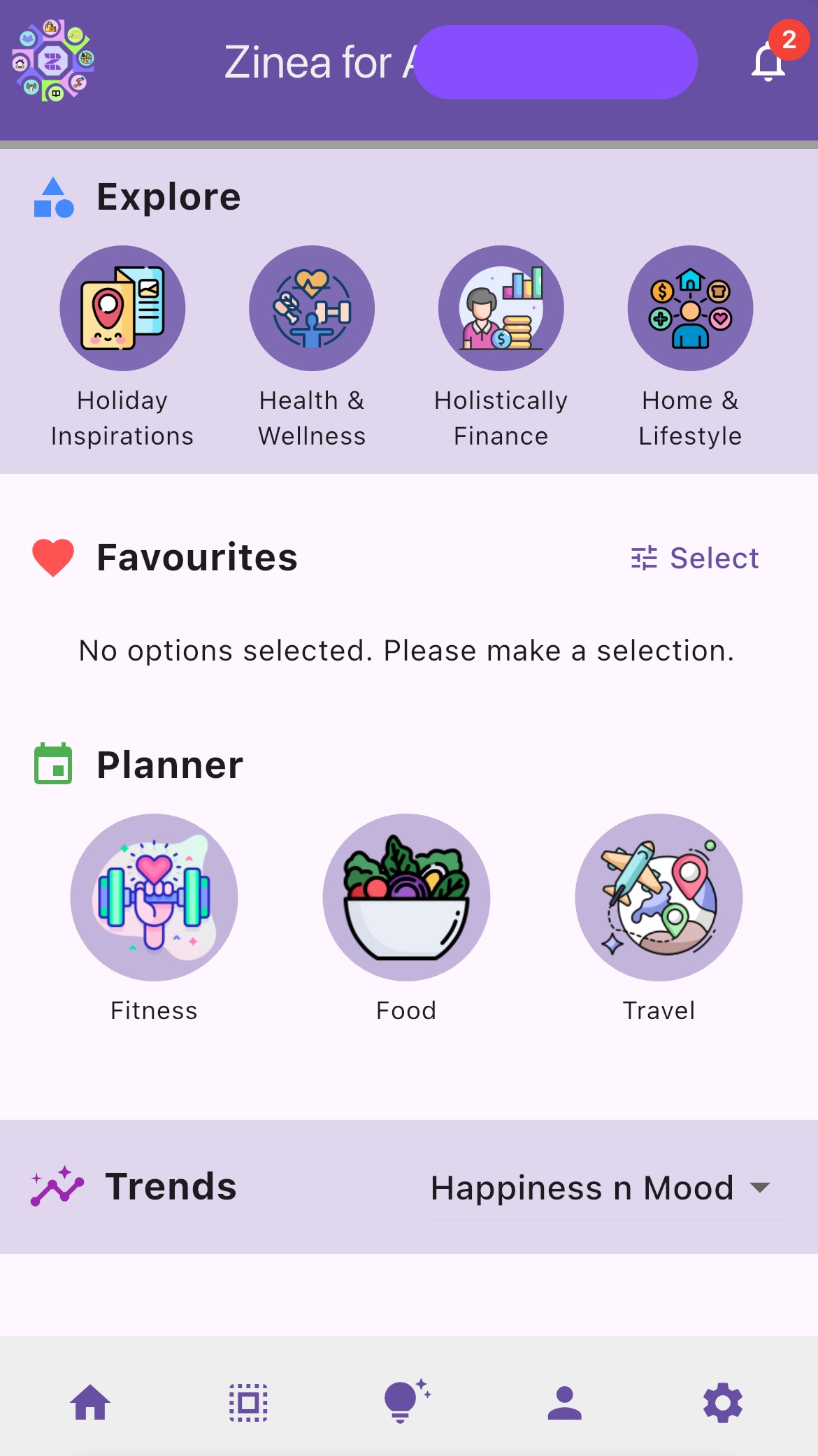
Task: Open the notifications bell
Action: (769, 62)
